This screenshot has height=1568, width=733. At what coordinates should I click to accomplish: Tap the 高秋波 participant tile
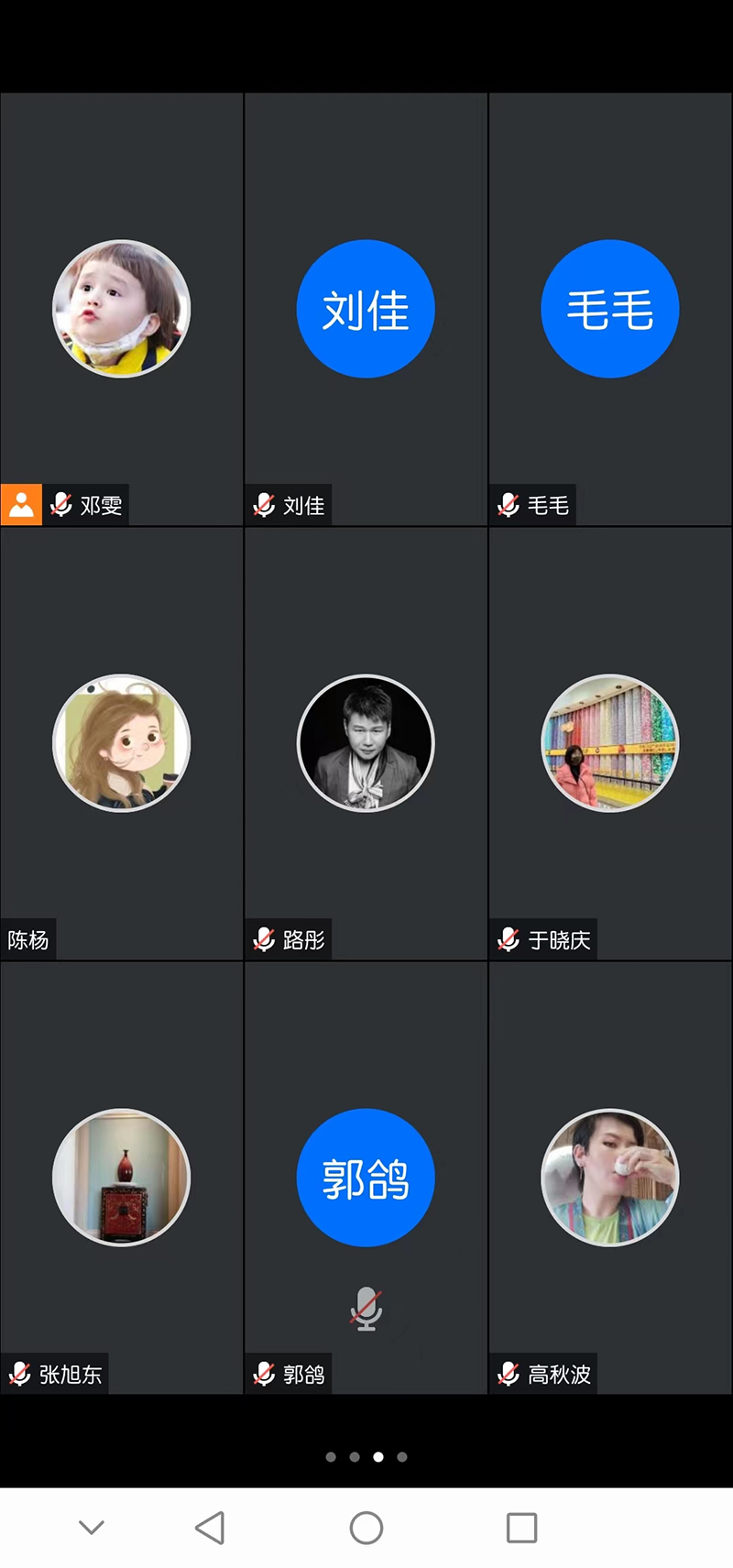tap(610, 1178)
